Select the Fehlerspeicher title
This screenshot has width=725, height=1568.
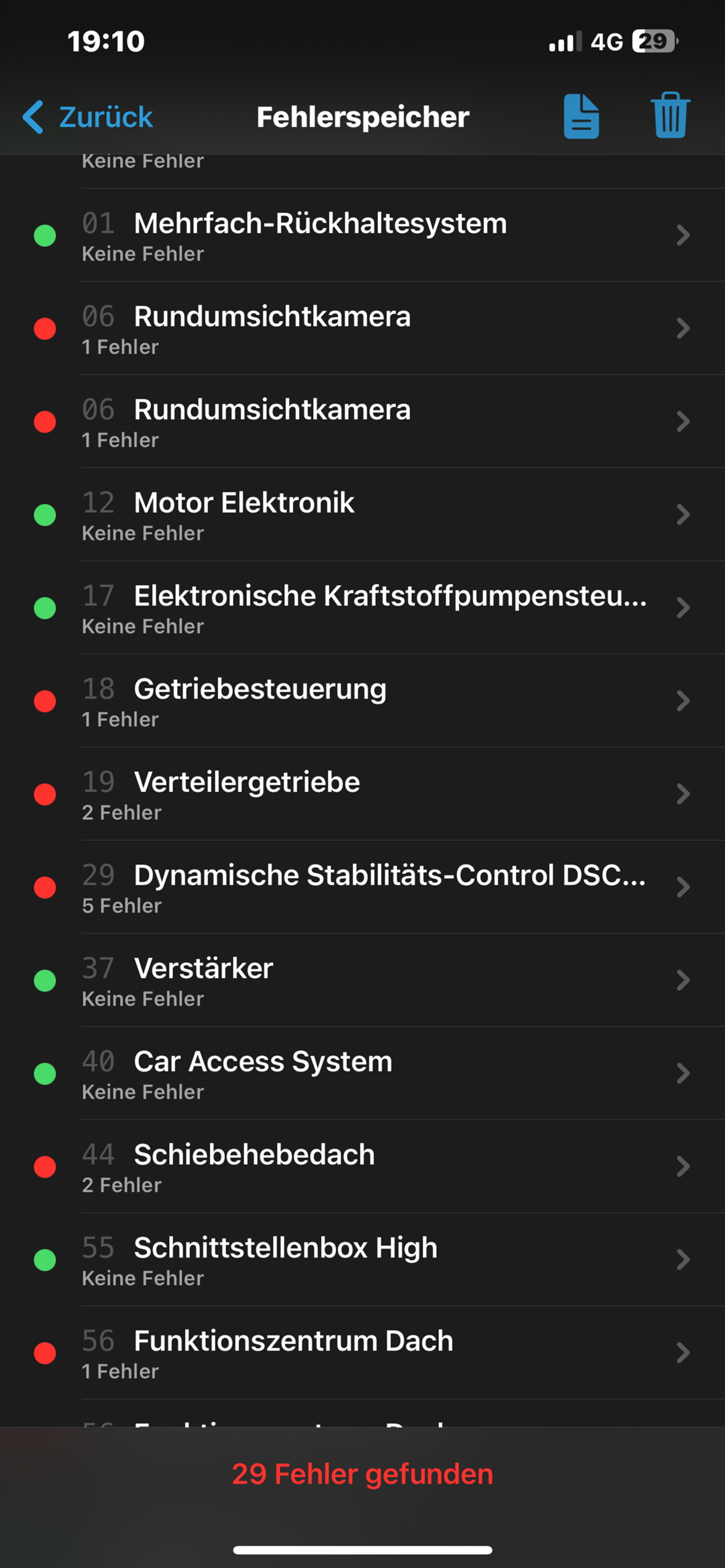pyautogui.click(x=362, y=116)
